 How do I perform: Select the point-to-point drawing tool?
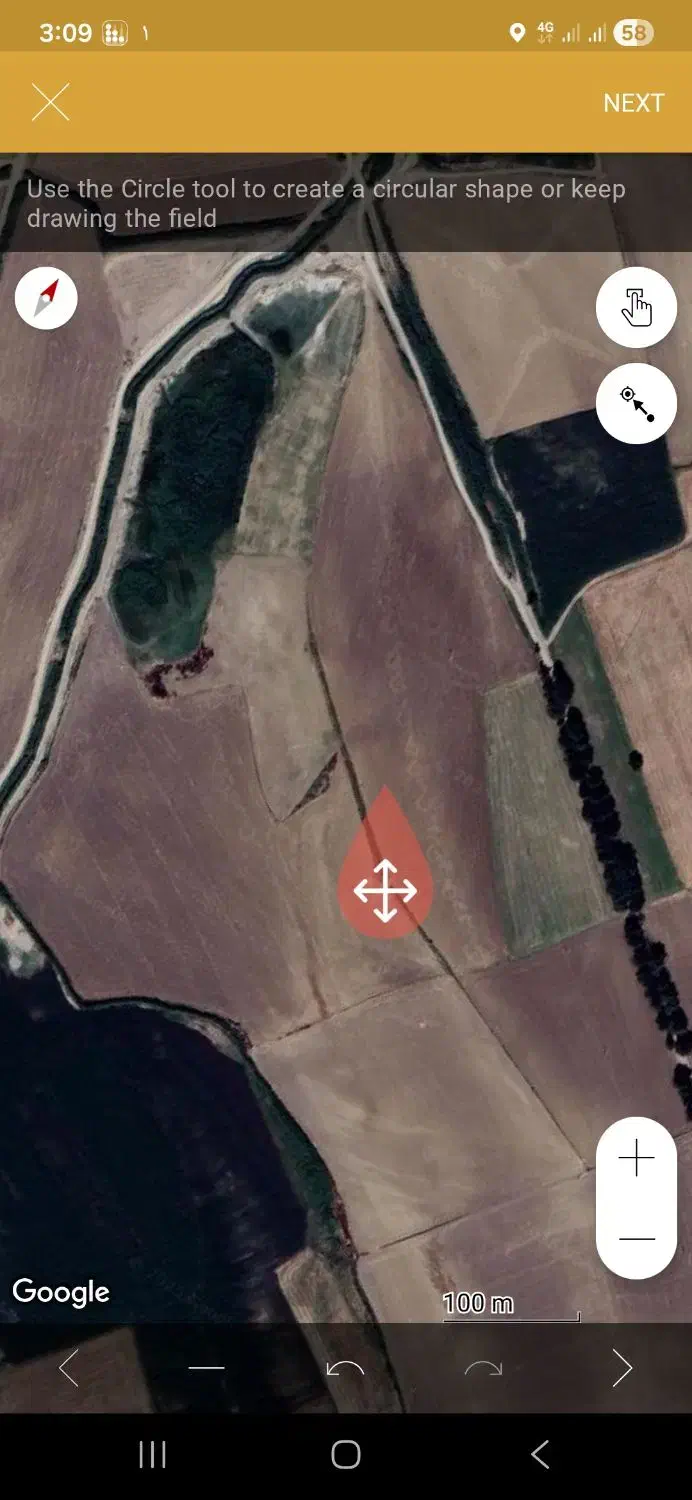pyautogui.click(x=636, y=403)
